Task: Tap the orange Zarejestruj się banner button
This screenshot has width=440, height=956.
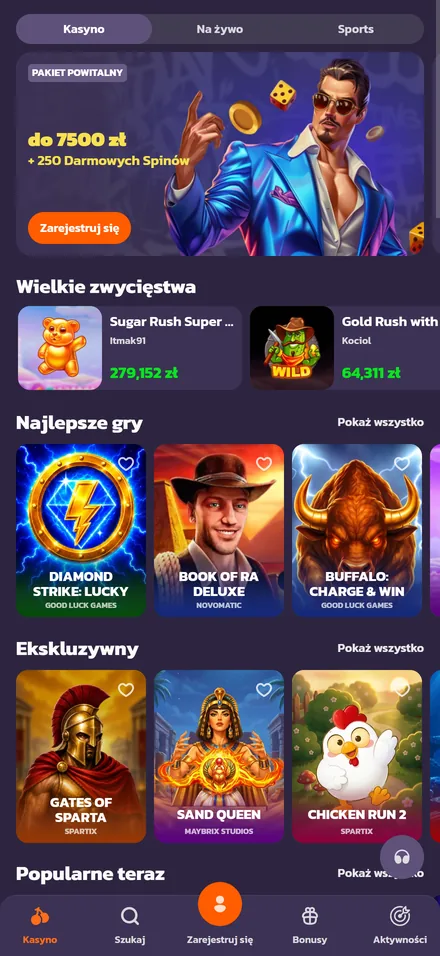Action: 79,229
